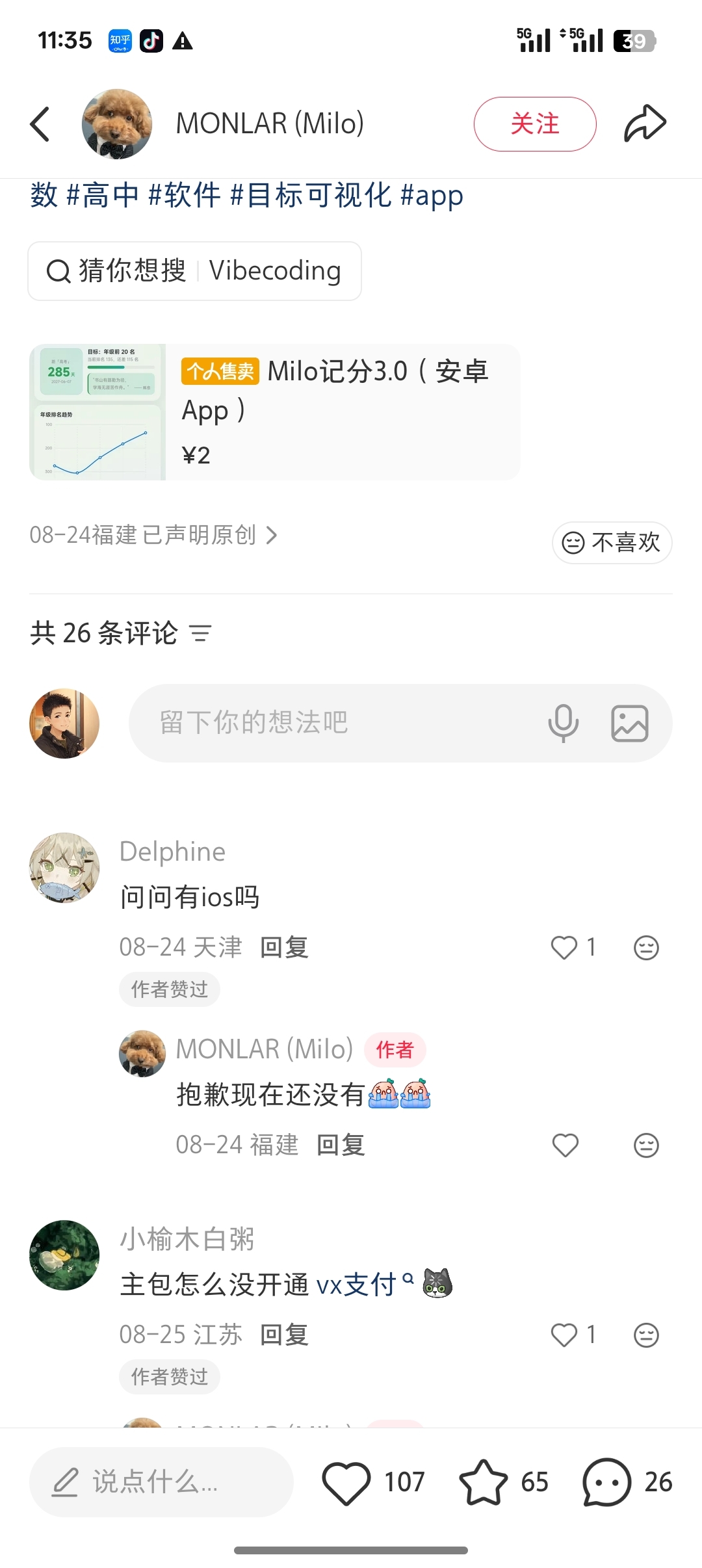Image resolution: width=702 pixels, height=1568 pixels.
Task: Reply to Delphine's comment
Action: click(284, 947)
